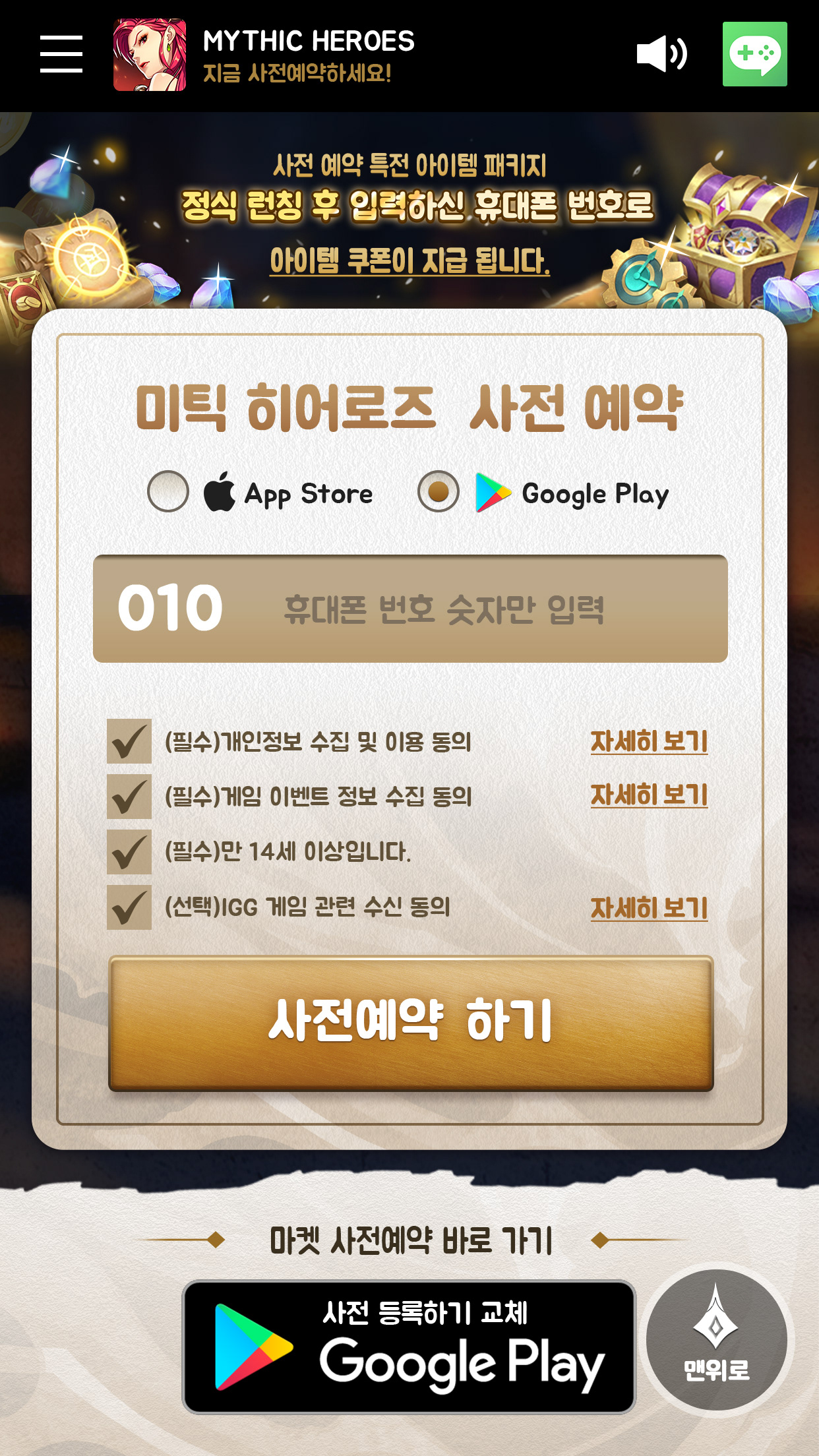Mute the sound with the speaker icon

pyautogui.click(x=661, y=54)
